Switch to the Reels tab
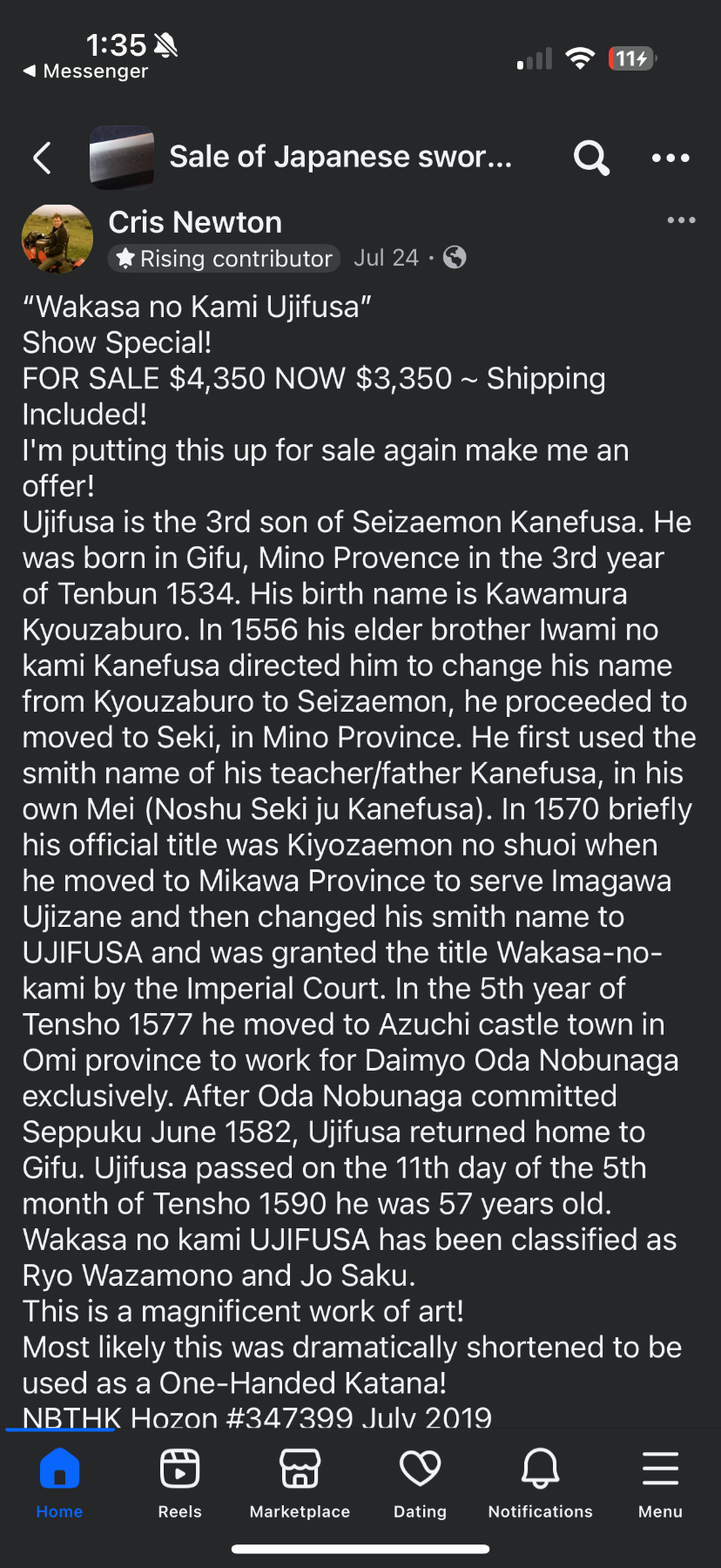The height and width of the screenshot is (1568, 721). 180,1484
